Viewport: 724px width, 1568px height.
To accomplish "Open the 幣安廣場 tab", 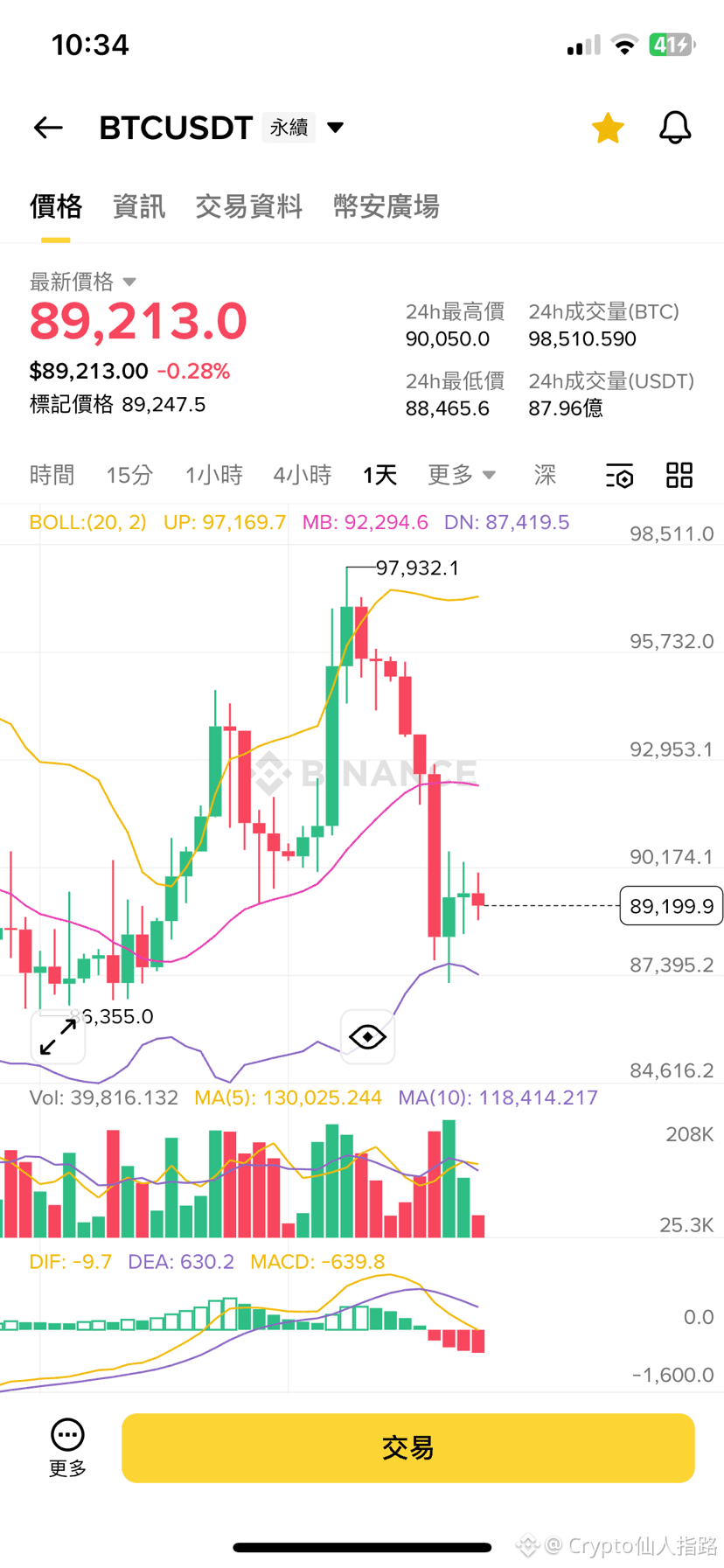I will [x=386, y=206].
